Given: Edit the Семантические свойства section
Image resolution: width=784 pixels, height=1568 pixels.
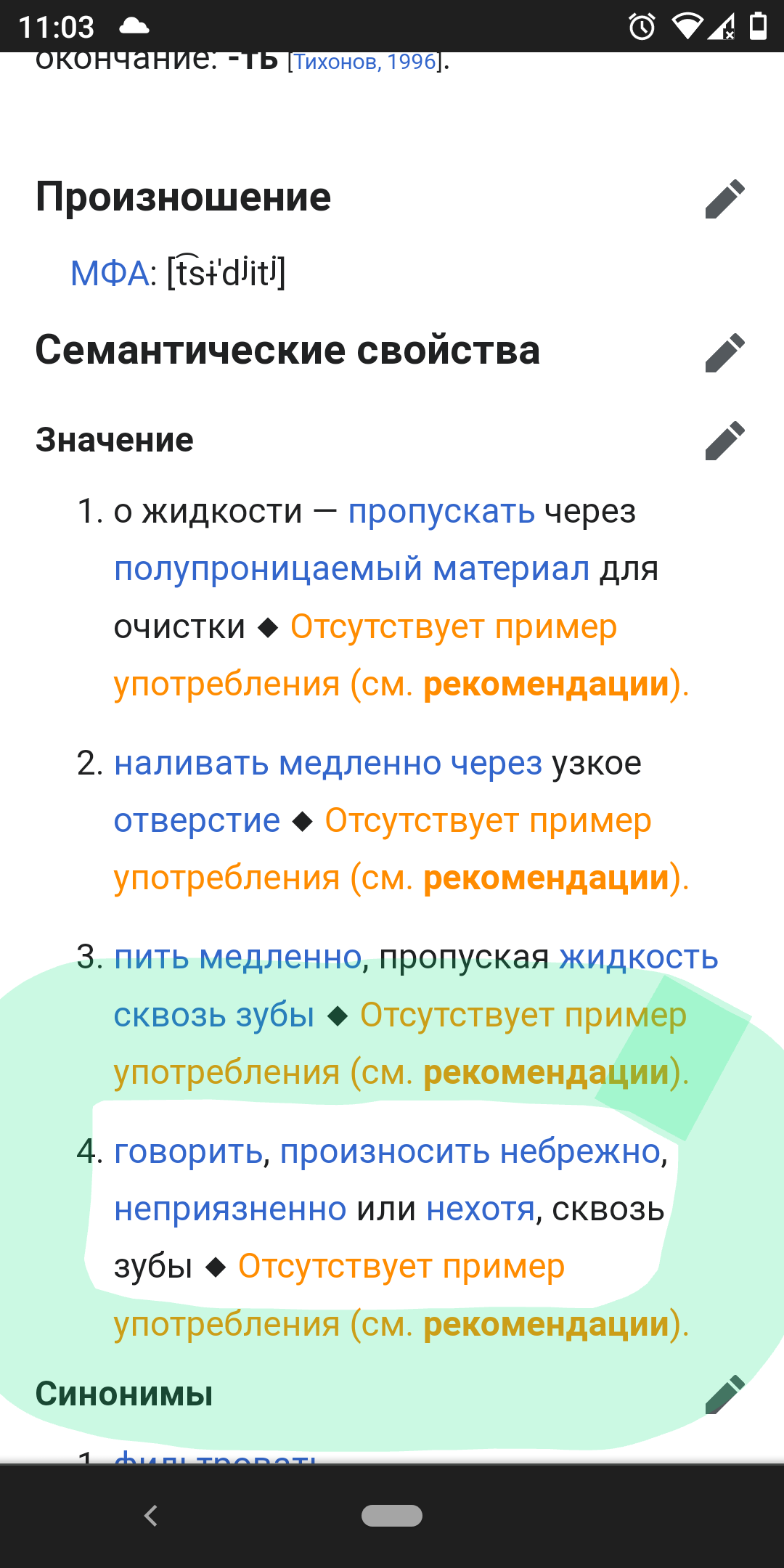Looking at the screenshot, I should coord(724,353).
